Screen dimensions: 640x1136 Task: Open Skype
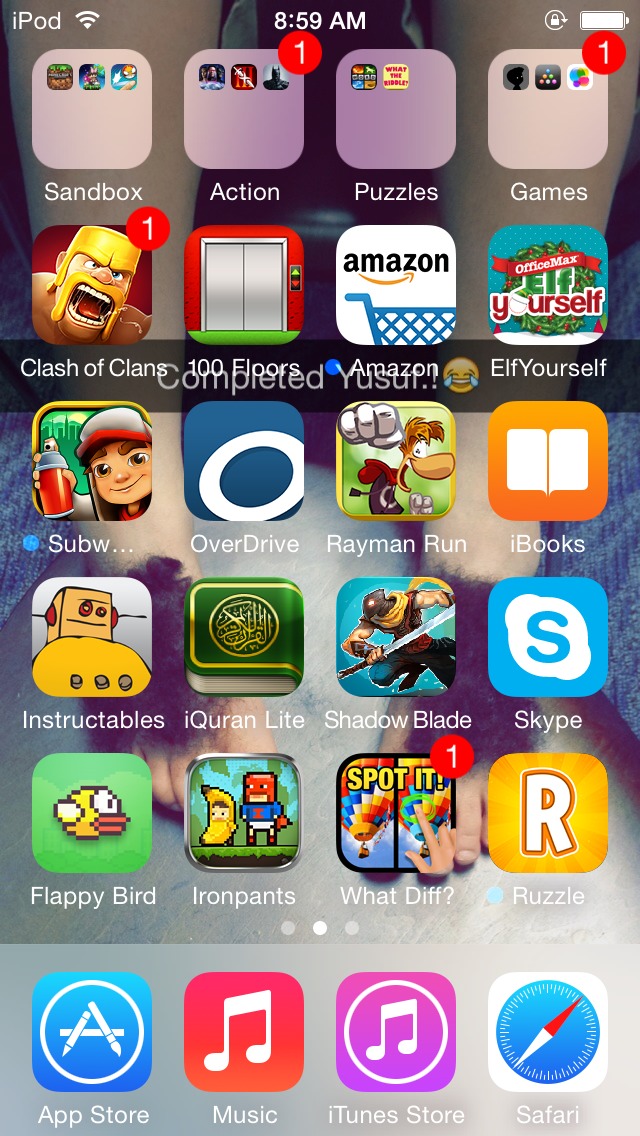point(548,637)
